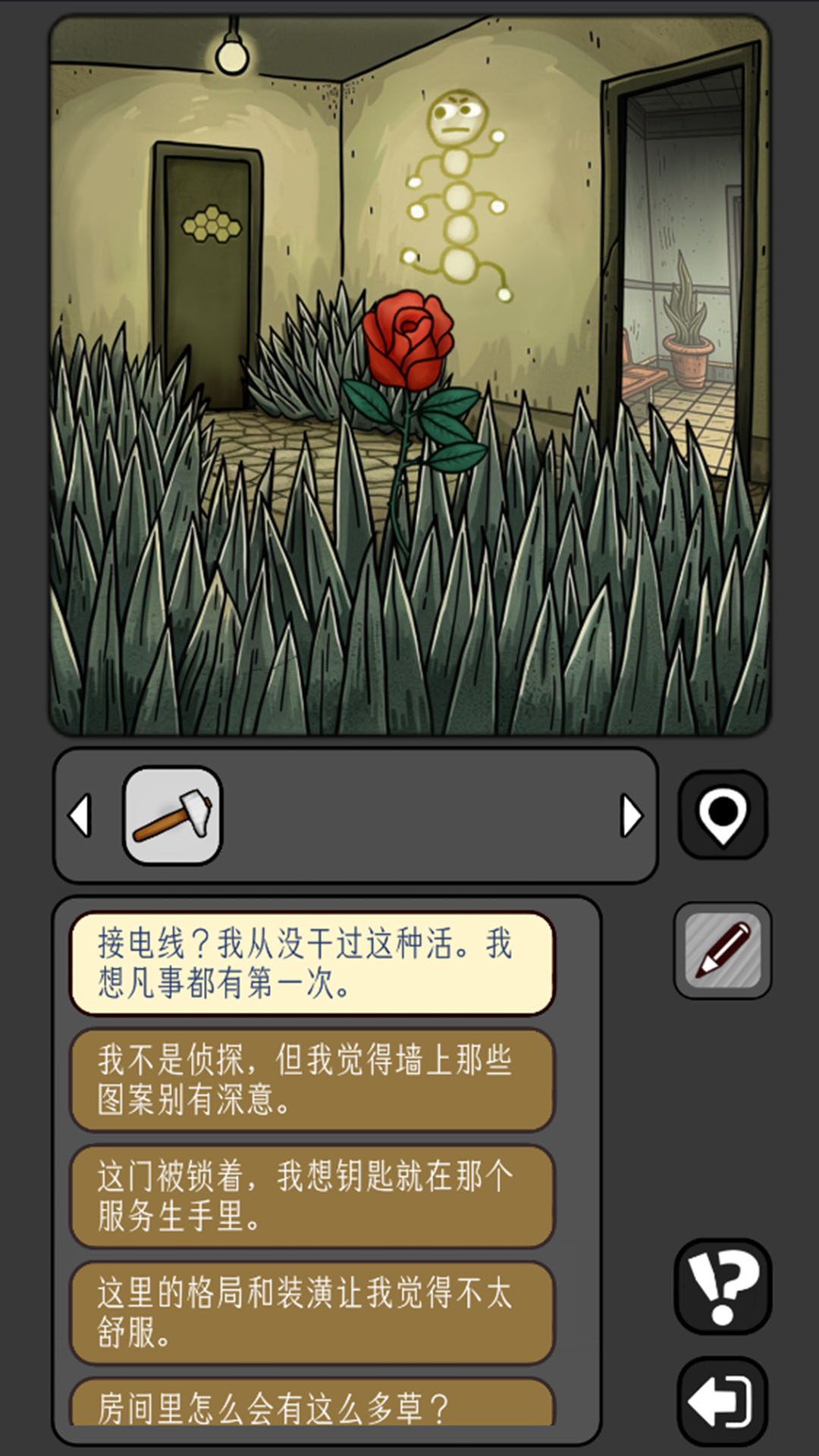Viewport: 819px width, 1456px height.
Task: Open the note about 这门被锁着
Action: pyautogui.click(x=312, y=1196)
